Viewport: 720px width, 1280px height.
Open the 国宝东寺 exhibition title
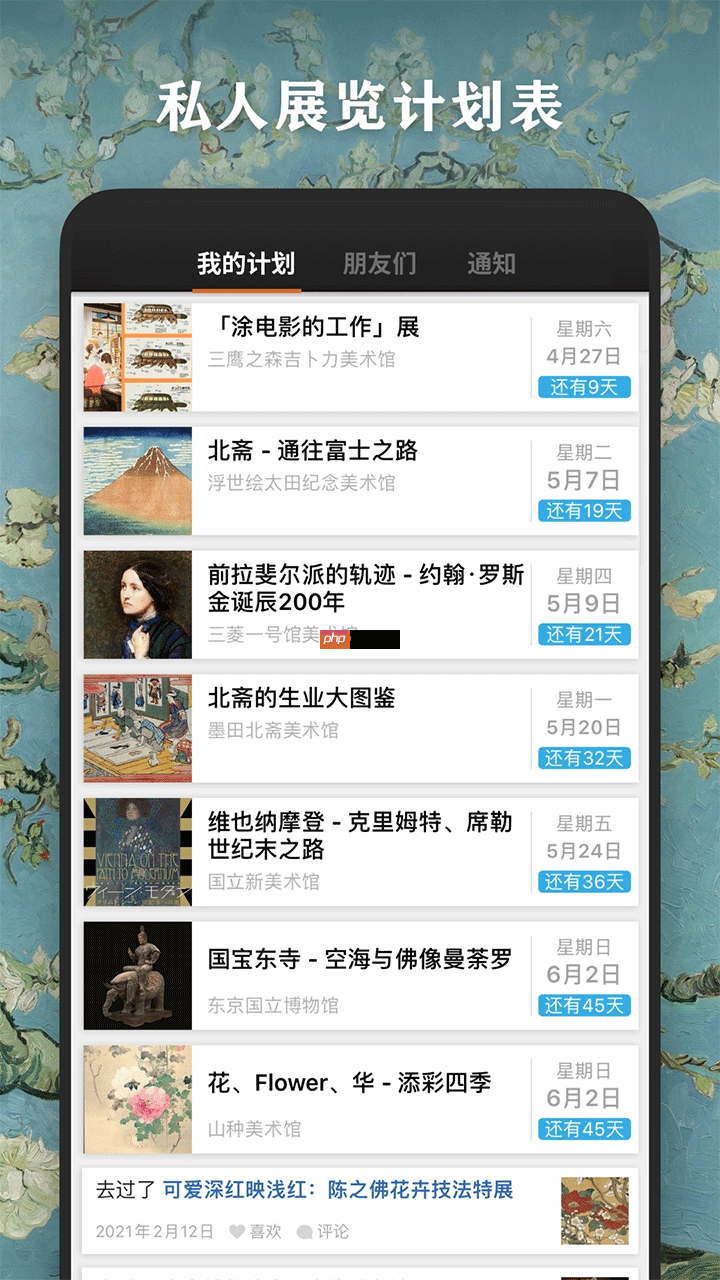point(361,959)
